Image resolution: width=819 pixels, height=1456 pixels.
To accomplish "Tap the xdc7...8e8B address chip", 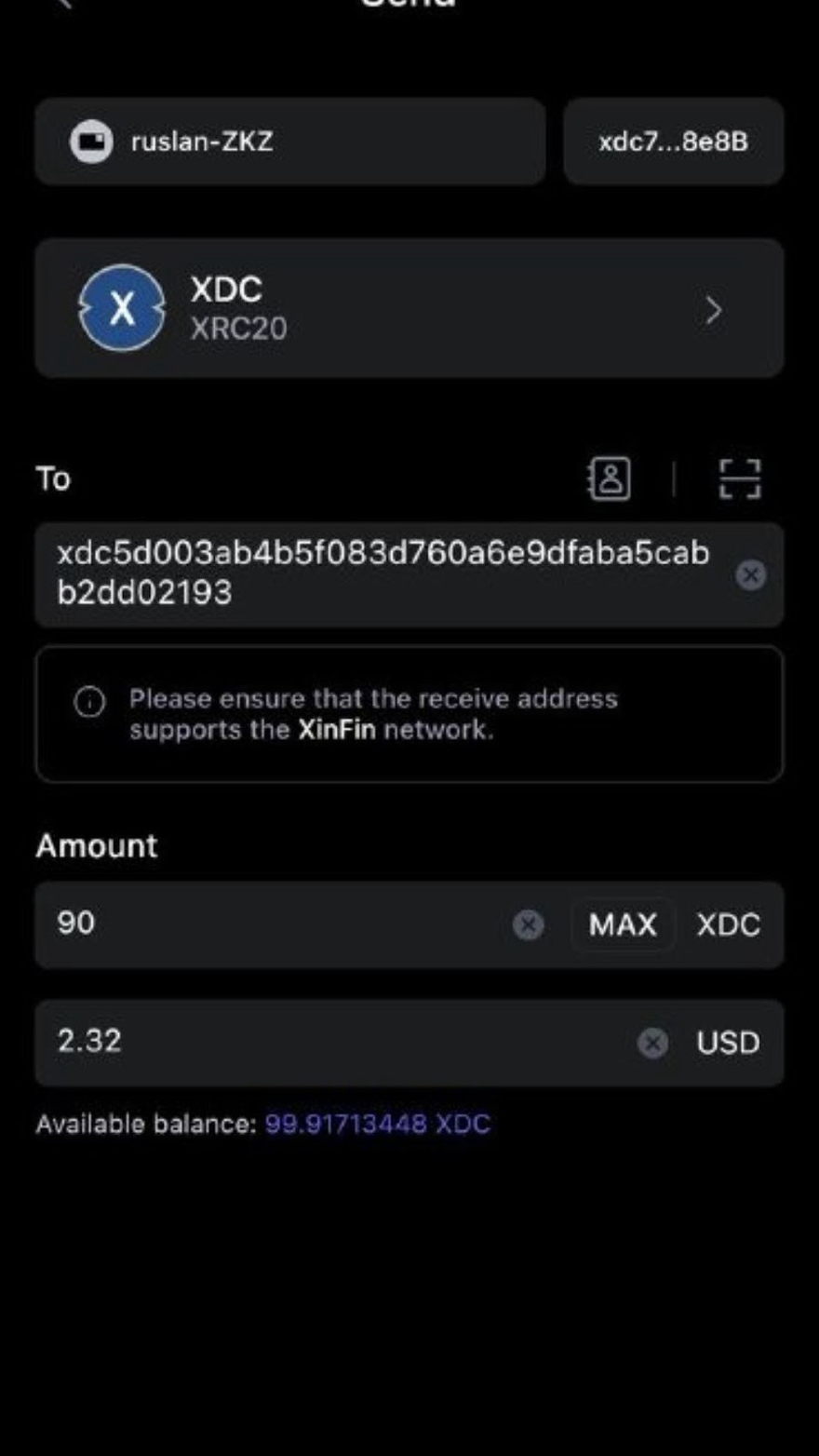I will tap(673, 142).
